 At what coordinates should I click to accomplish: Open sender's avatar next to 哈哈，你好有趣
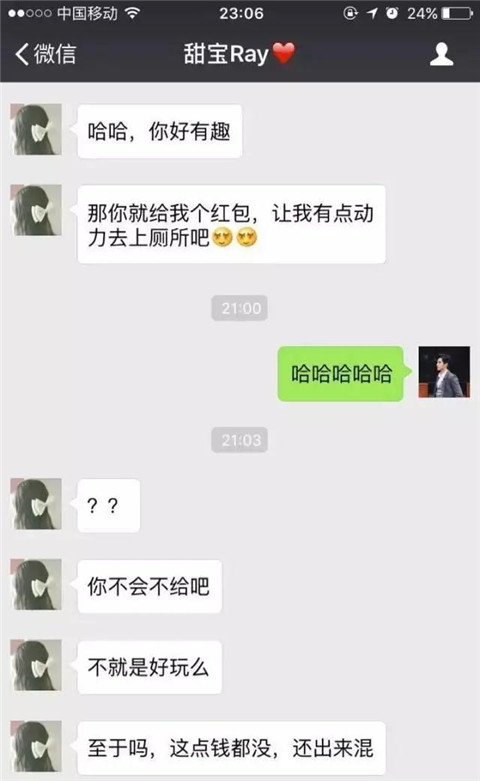(x=36, y=130)
